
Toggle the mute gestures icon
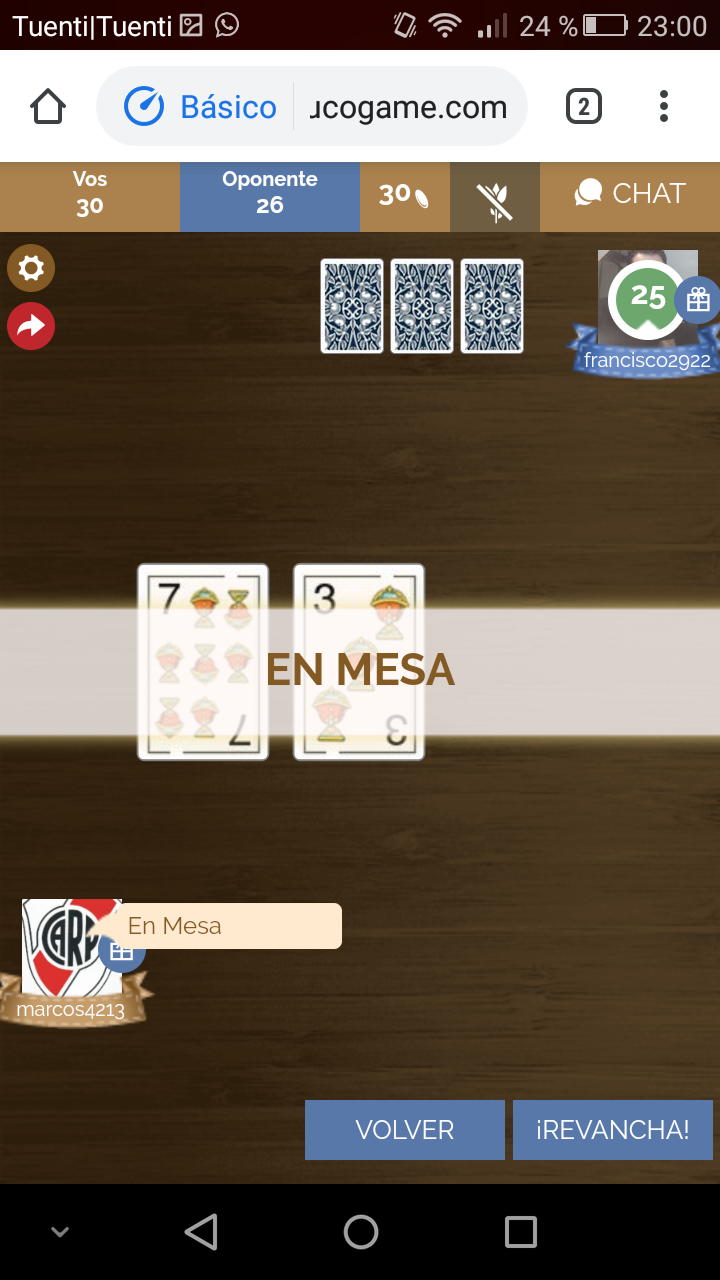pyautogui.click(x=495, y=197)
